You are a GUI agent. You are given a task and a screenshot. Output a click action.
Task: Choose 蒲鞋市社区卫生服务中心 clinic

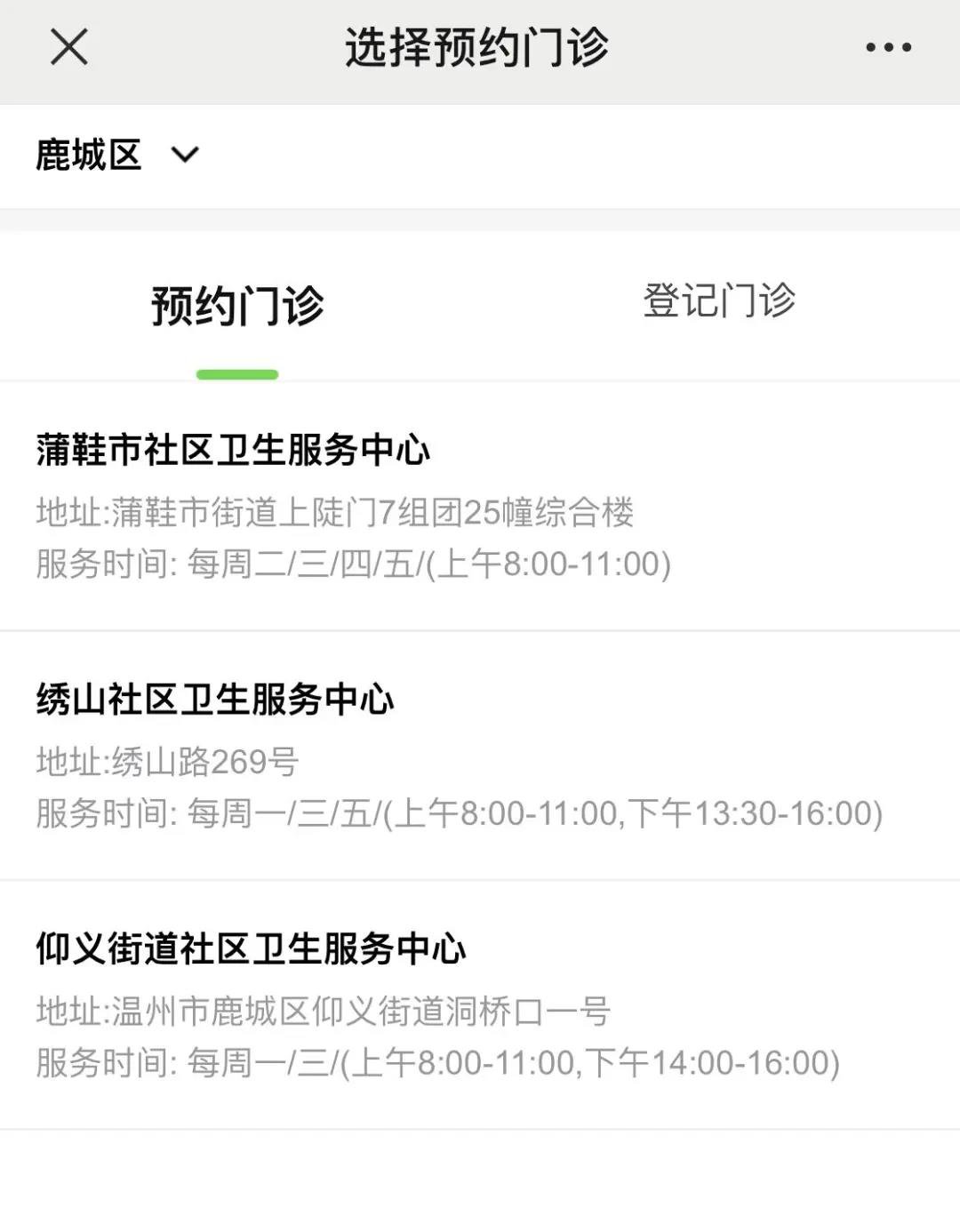(233, 450)
